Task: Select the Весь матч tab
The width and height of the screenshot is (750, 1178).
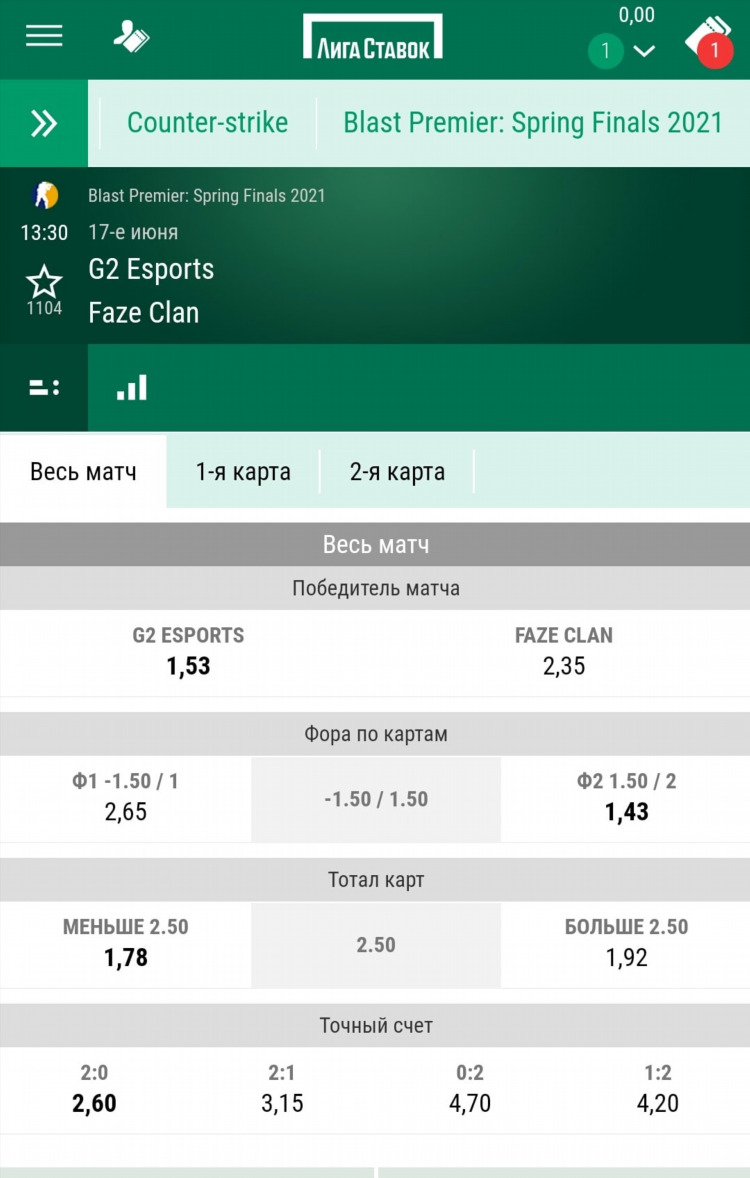Action: [x=83, y=472]
